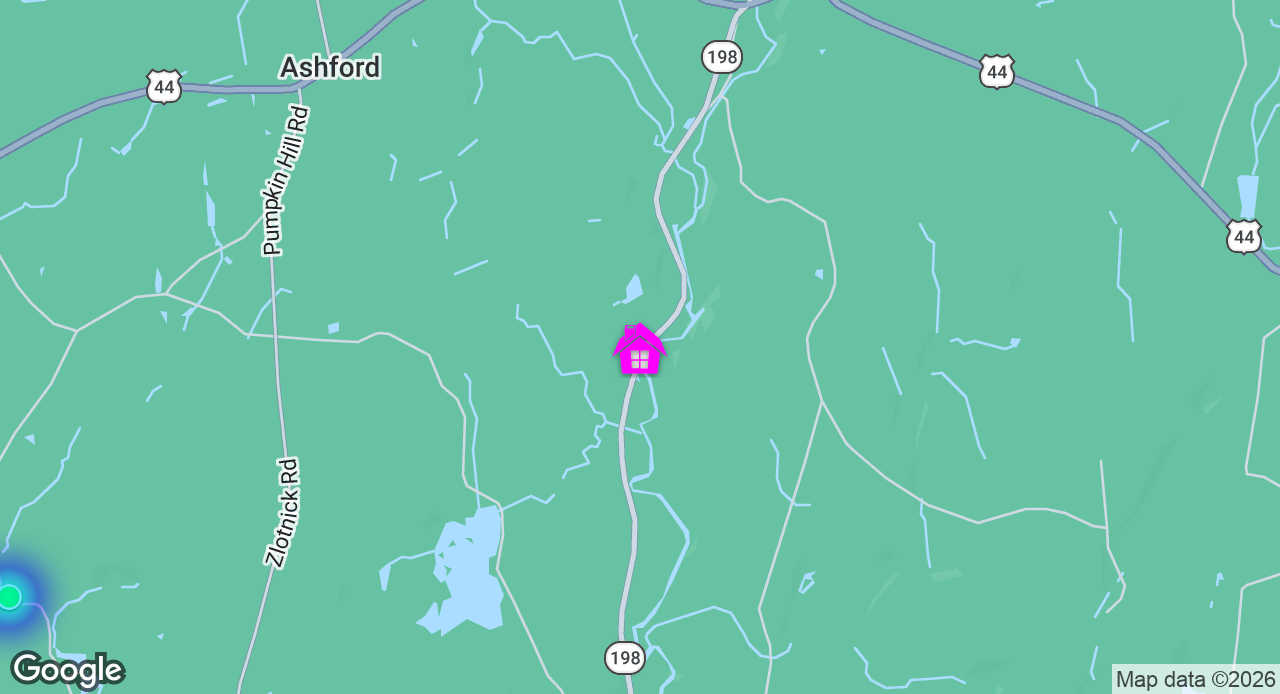Tap the green current-location dot

coord(9,597)
